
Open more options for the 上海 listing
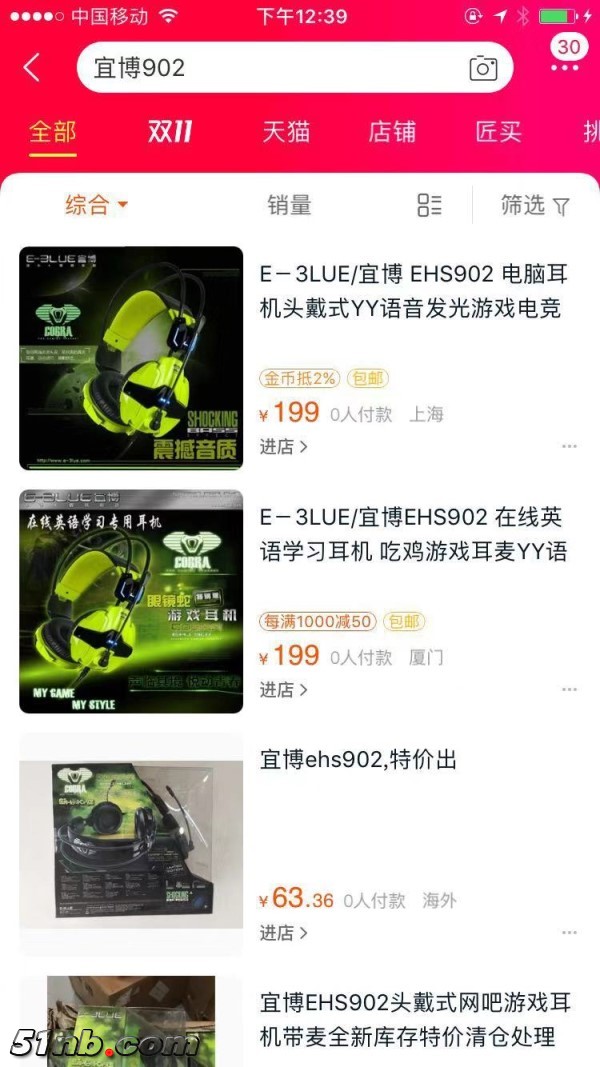click(569, 447)
